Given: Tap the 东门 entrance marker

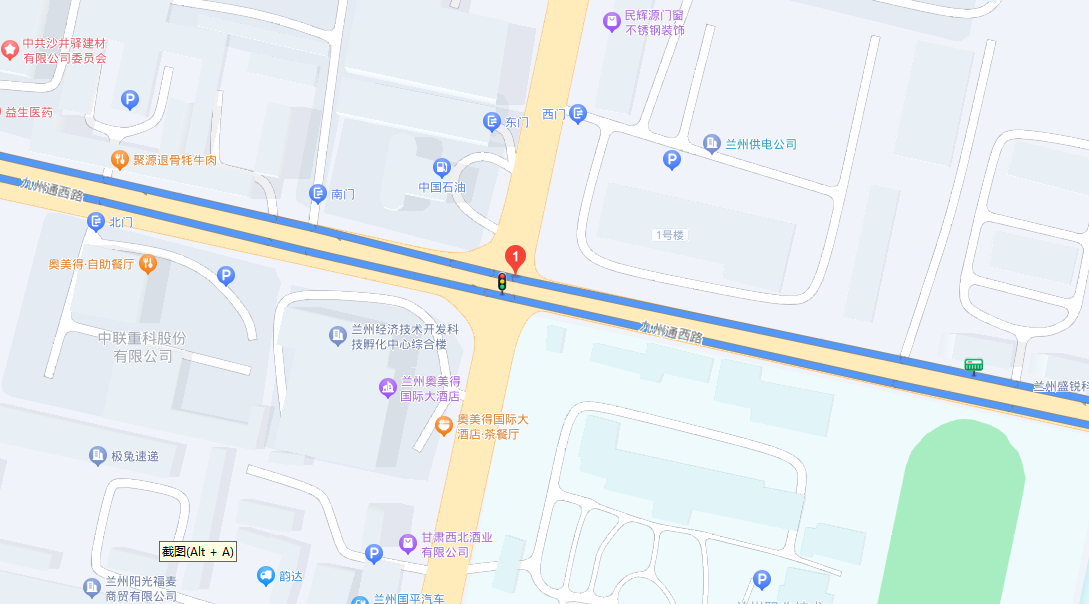Looking at the screenshot, I should tap(492, 122).
